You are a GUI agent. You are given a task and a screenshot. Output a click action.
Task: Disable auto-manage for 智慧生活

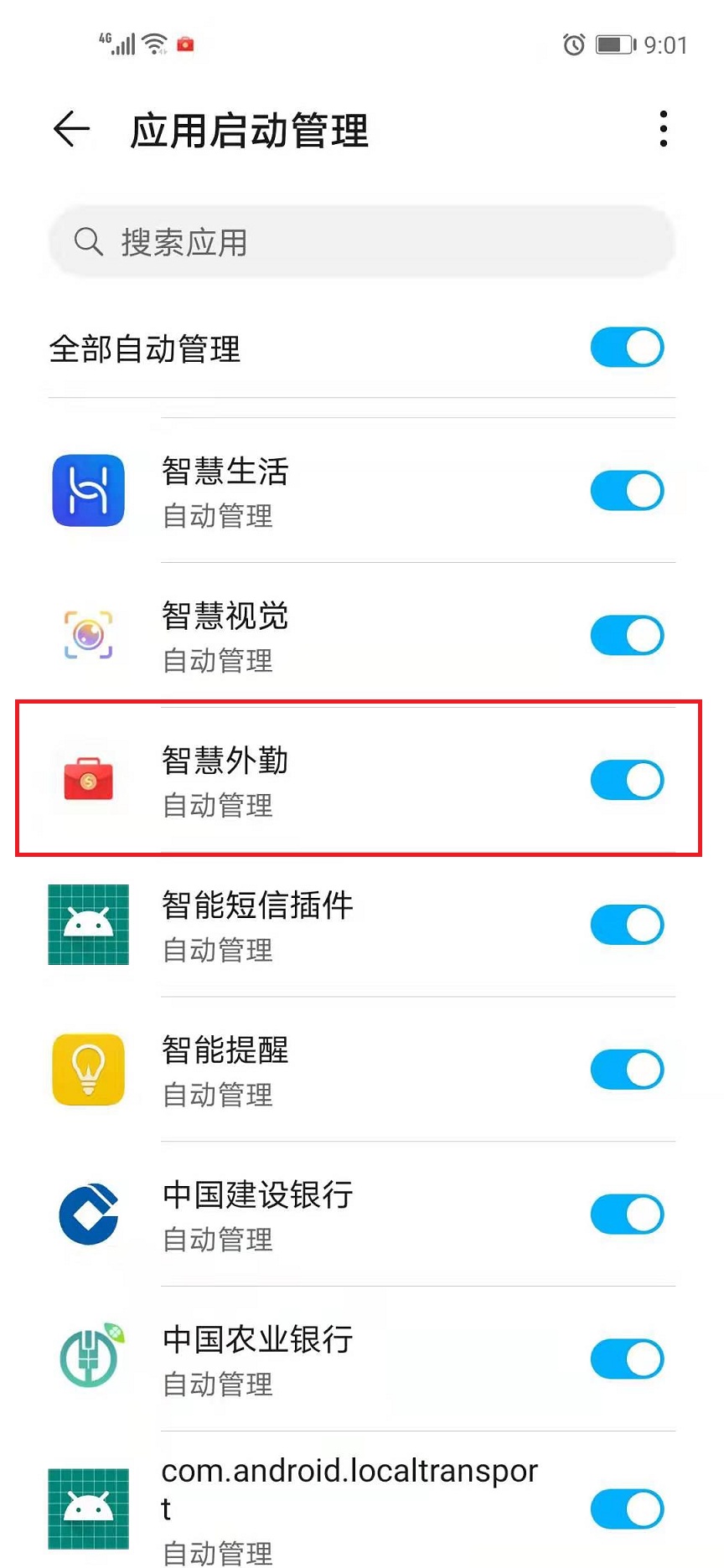pyautogui.click(x=627, y=491)
